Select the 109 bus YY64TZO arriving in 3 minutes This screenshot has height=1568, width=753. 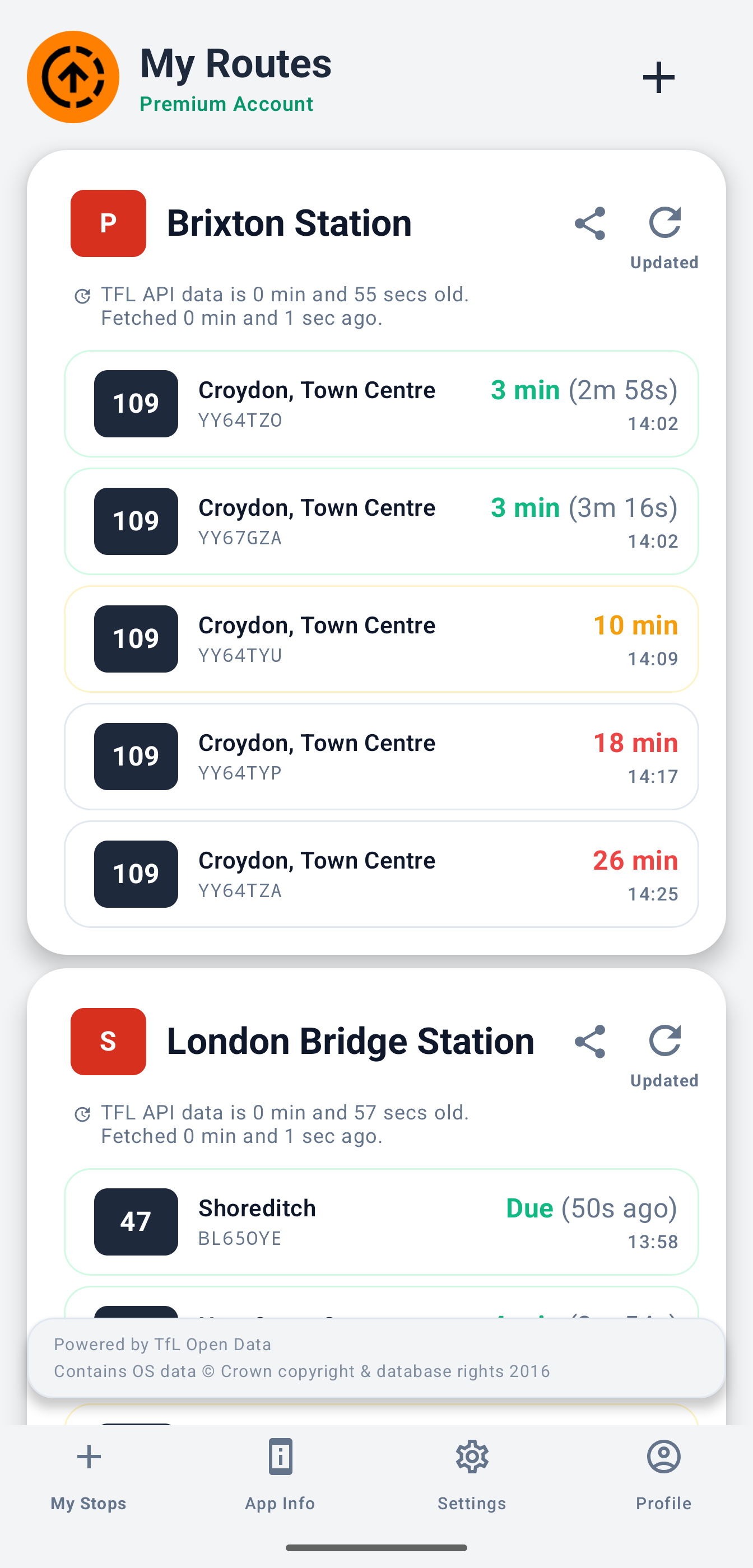tap(382, 404)
